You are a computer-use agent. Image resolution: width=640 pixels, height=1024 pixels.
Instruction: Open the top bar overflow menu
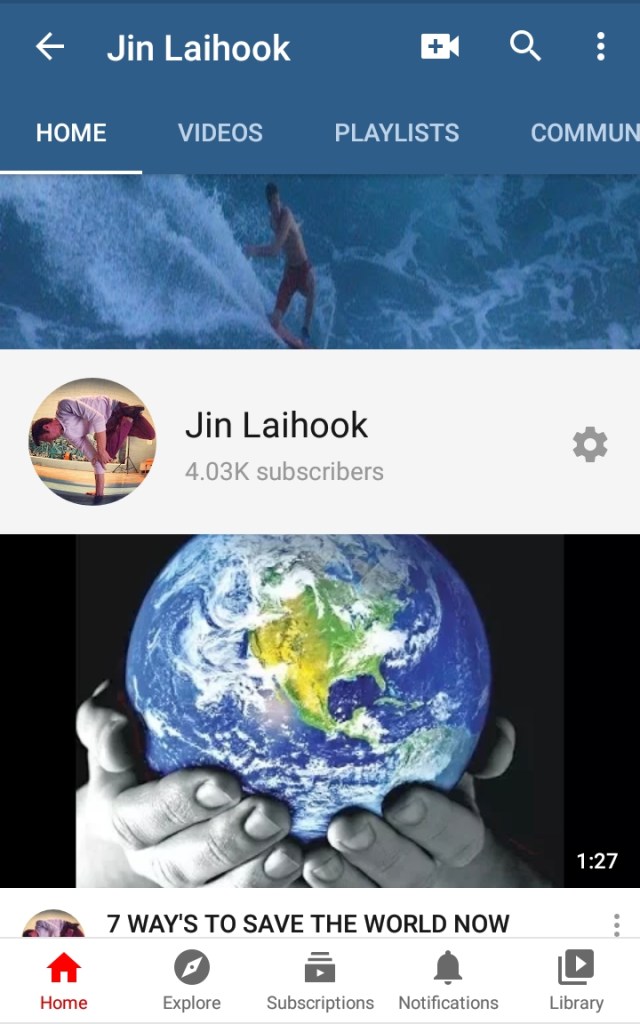(600, 47)
